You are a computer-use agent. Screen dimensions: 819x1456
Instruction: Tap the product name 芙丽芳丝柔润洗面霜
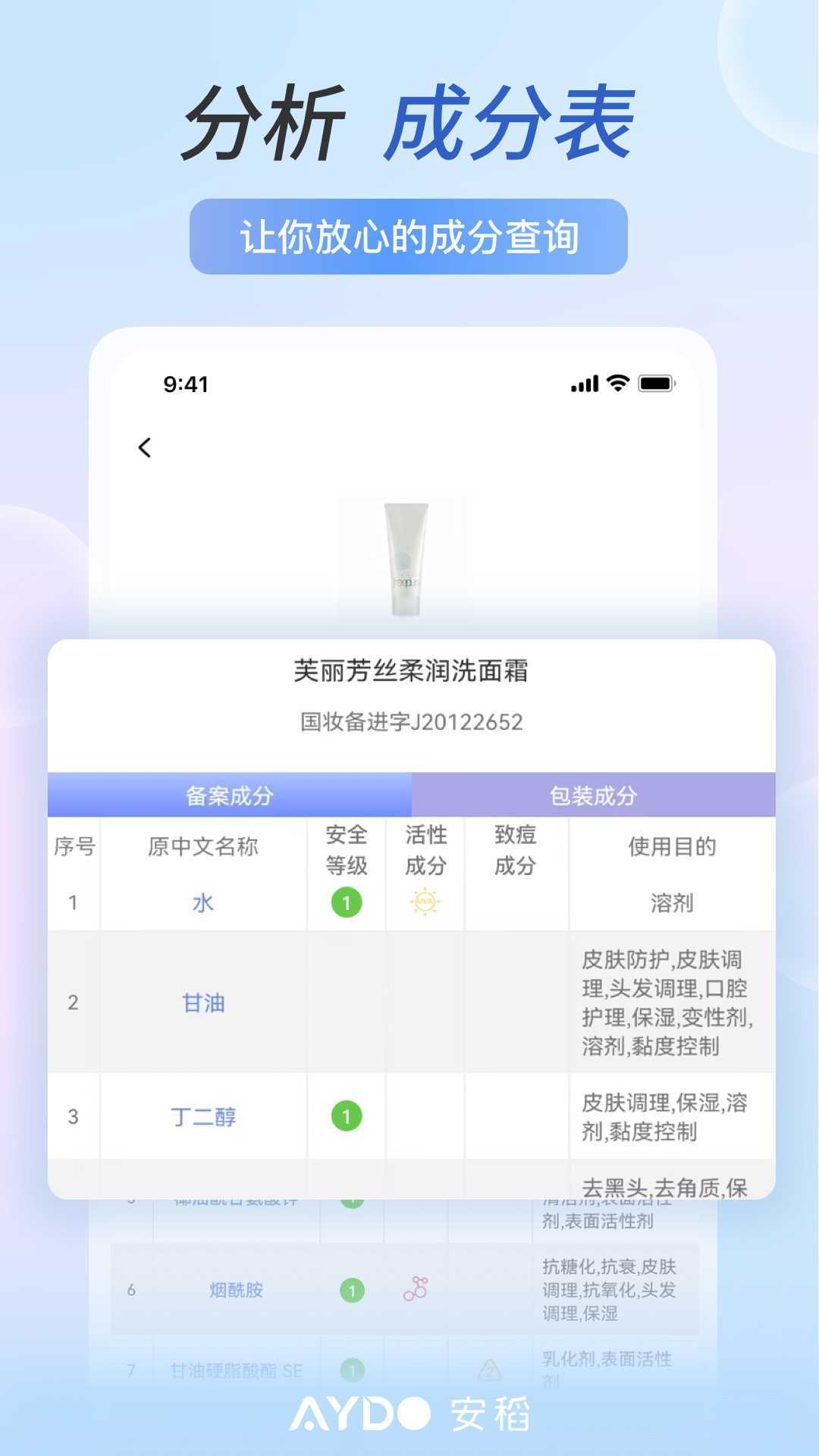point(409,672)
